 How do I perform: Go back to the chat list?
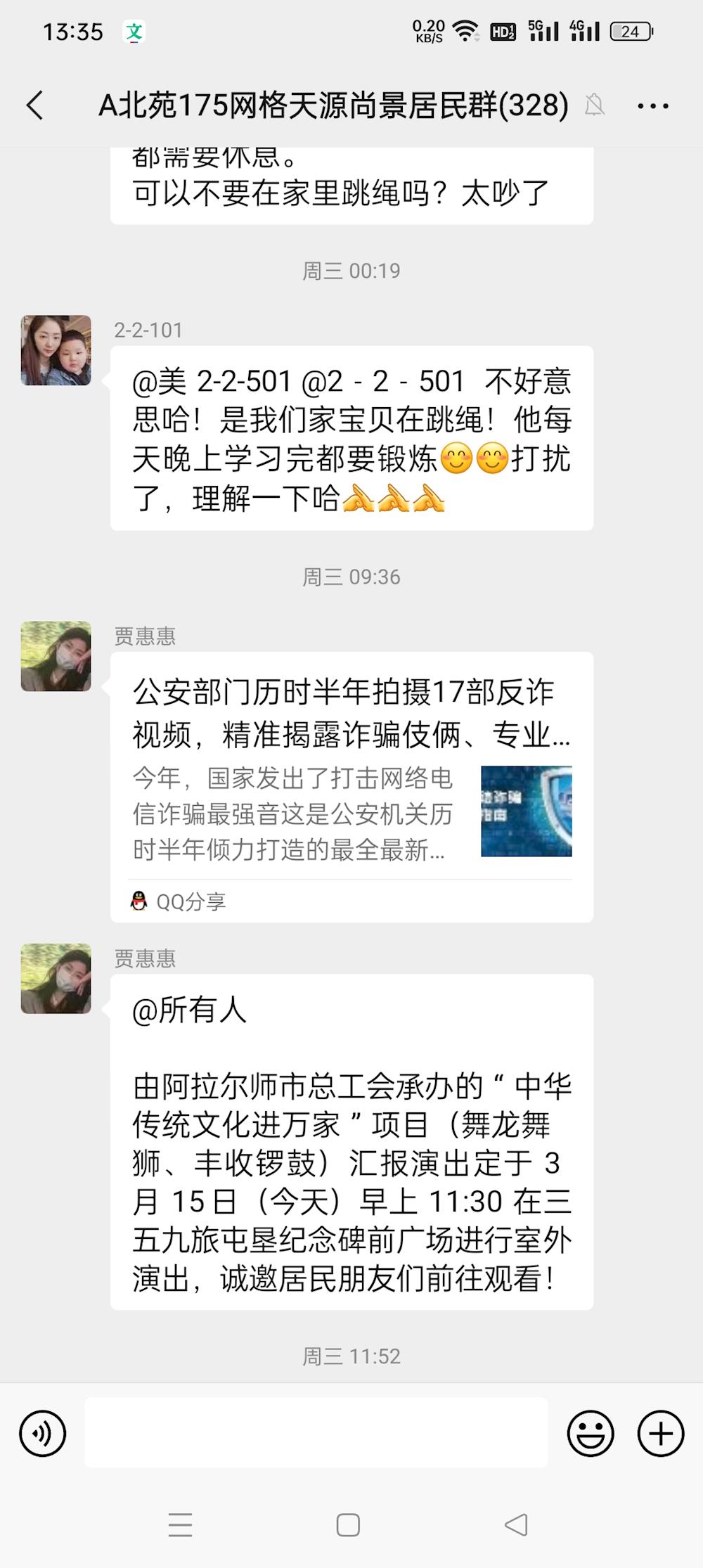35,106
